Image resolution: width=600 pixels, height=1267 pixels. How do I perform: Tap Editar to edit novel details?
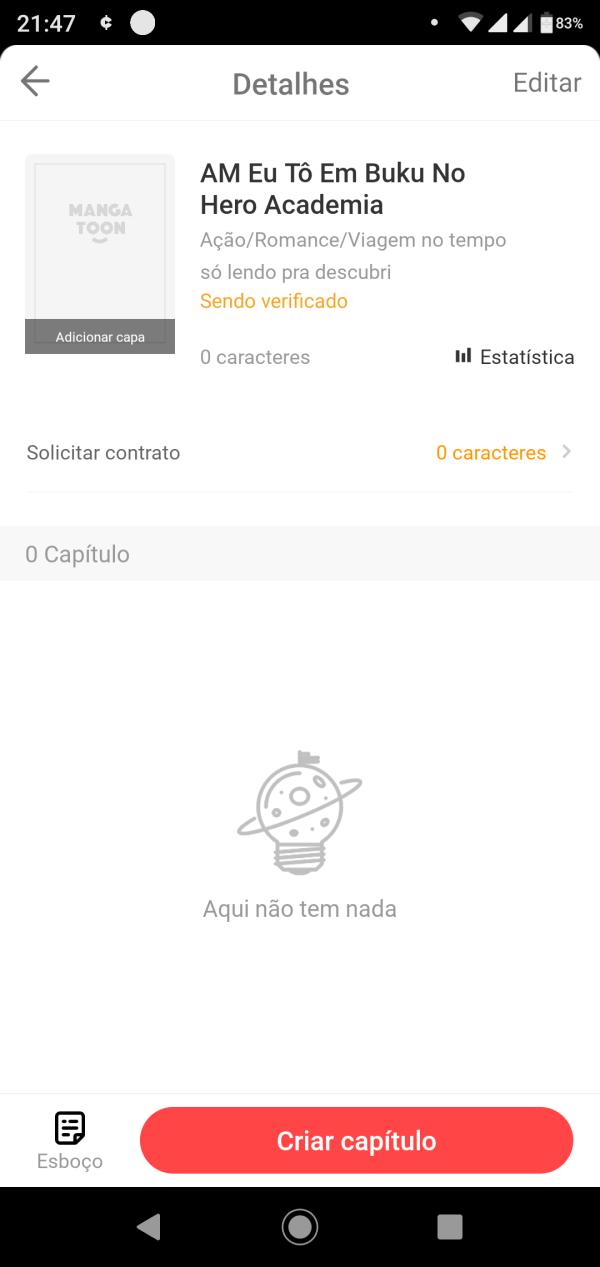coord(546,82)
